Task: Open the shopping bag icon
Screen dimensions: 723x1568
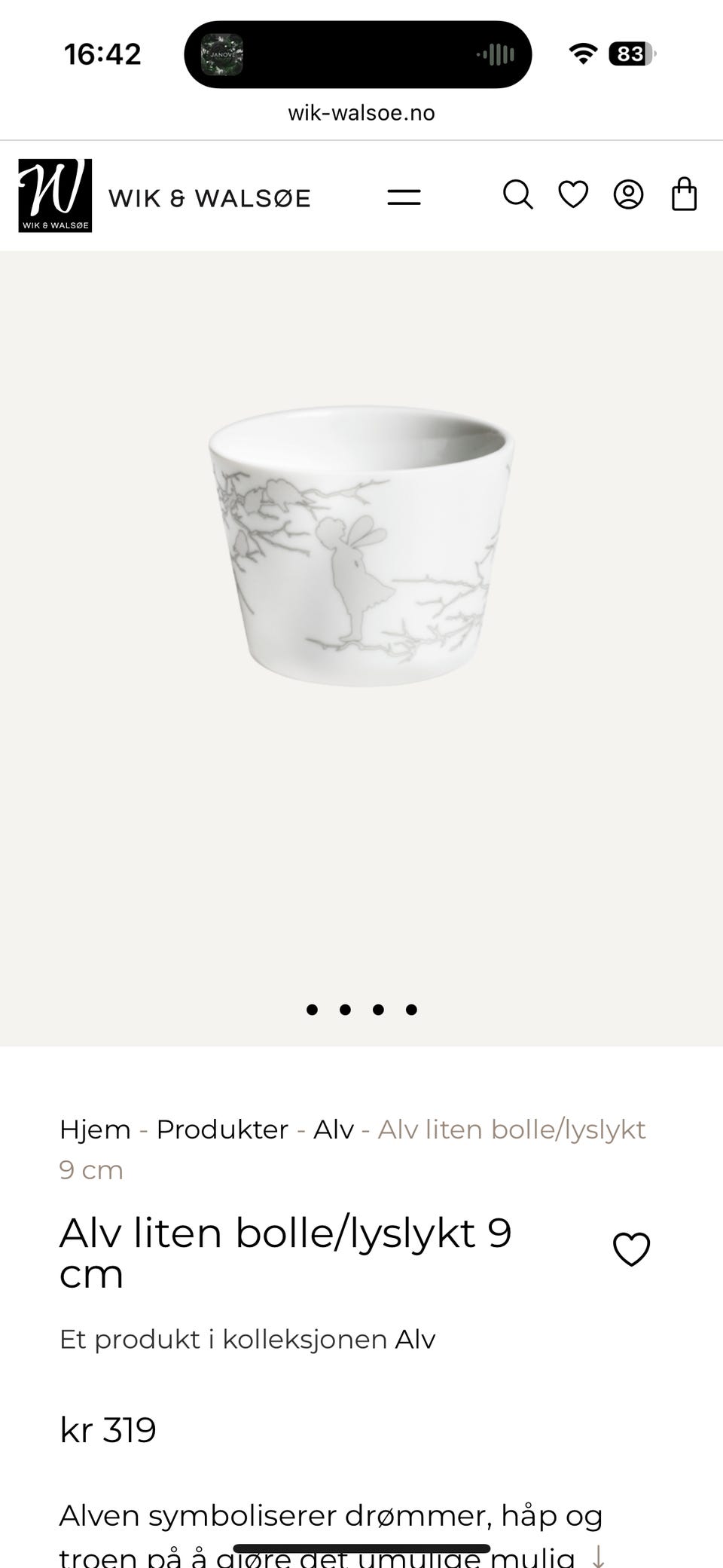Action: (684, 195)
